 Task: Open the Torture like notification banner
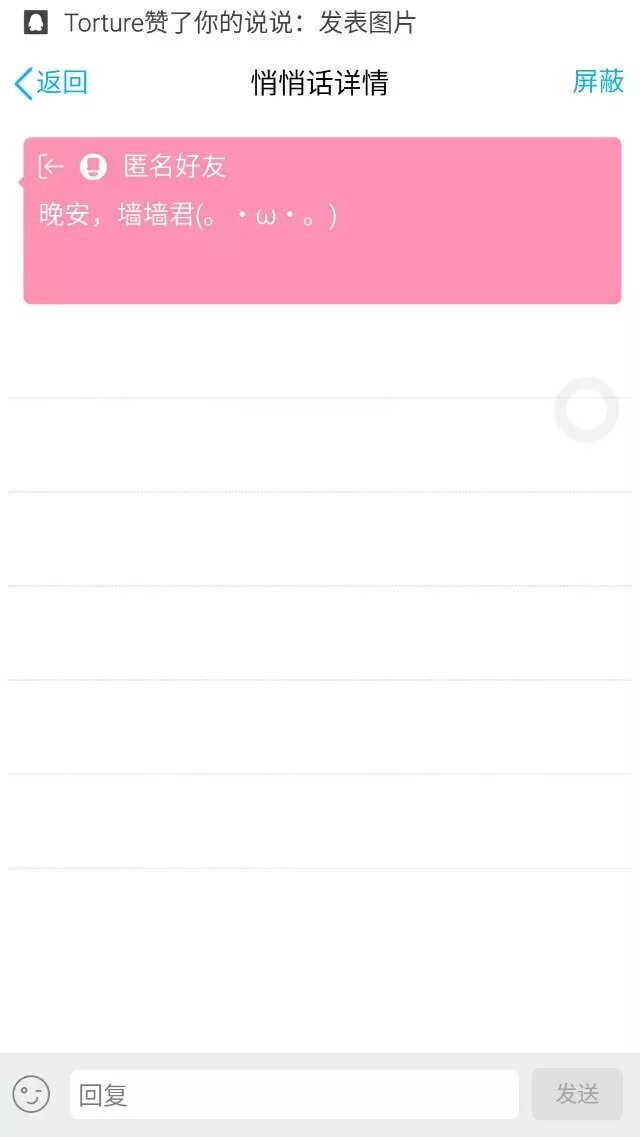[x=240, y=23]
